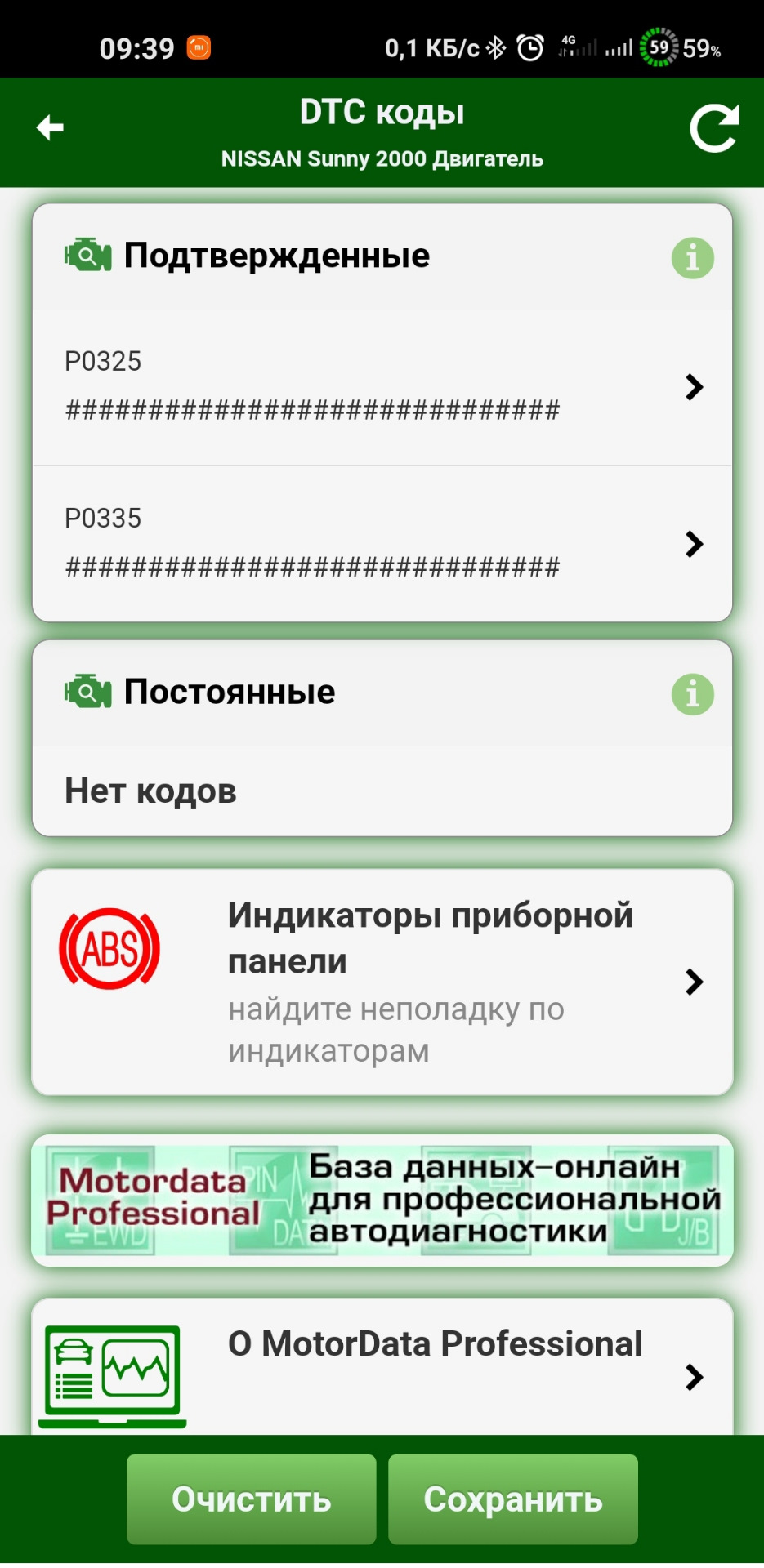Tap the Очистить button

point(251,1499)
